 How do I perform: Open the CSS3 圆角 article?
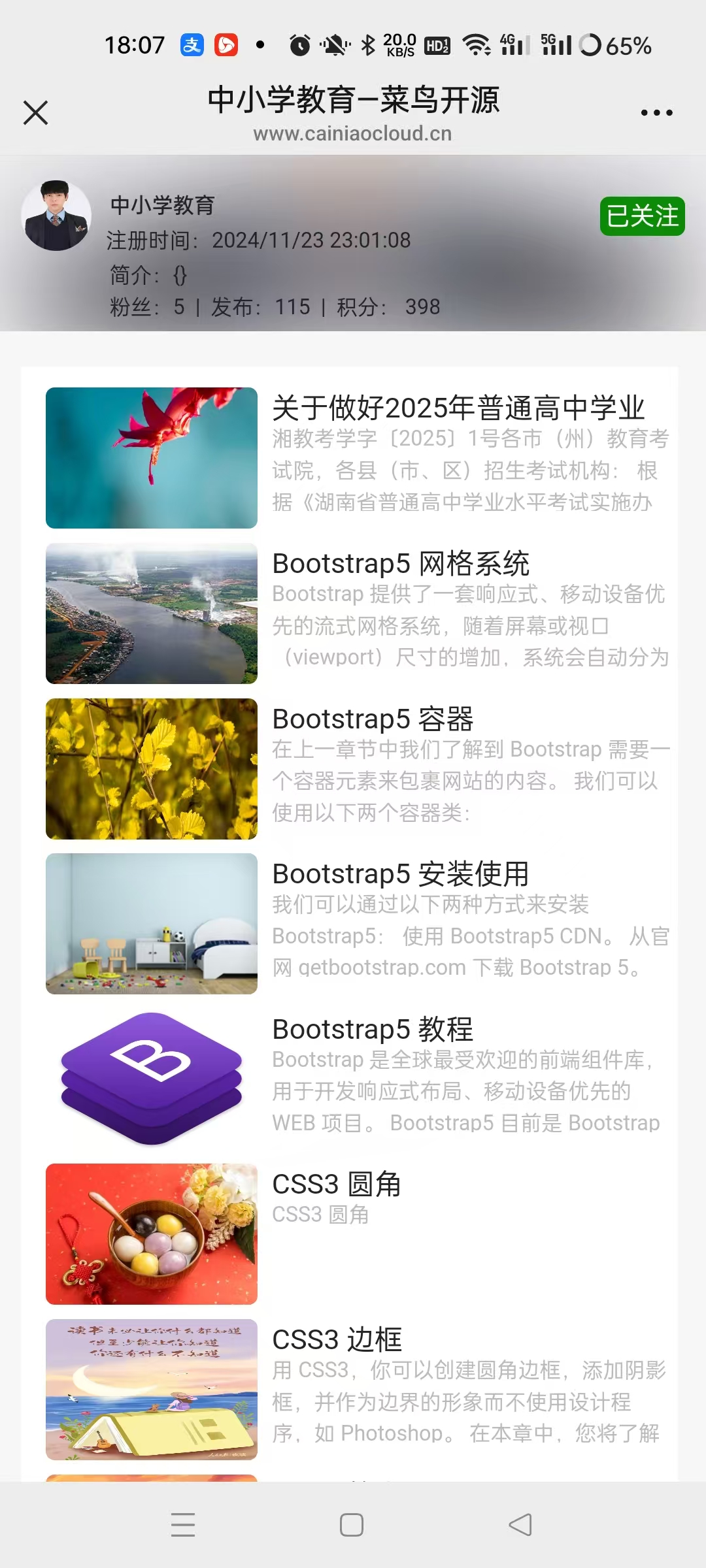tap(336, 1184)
